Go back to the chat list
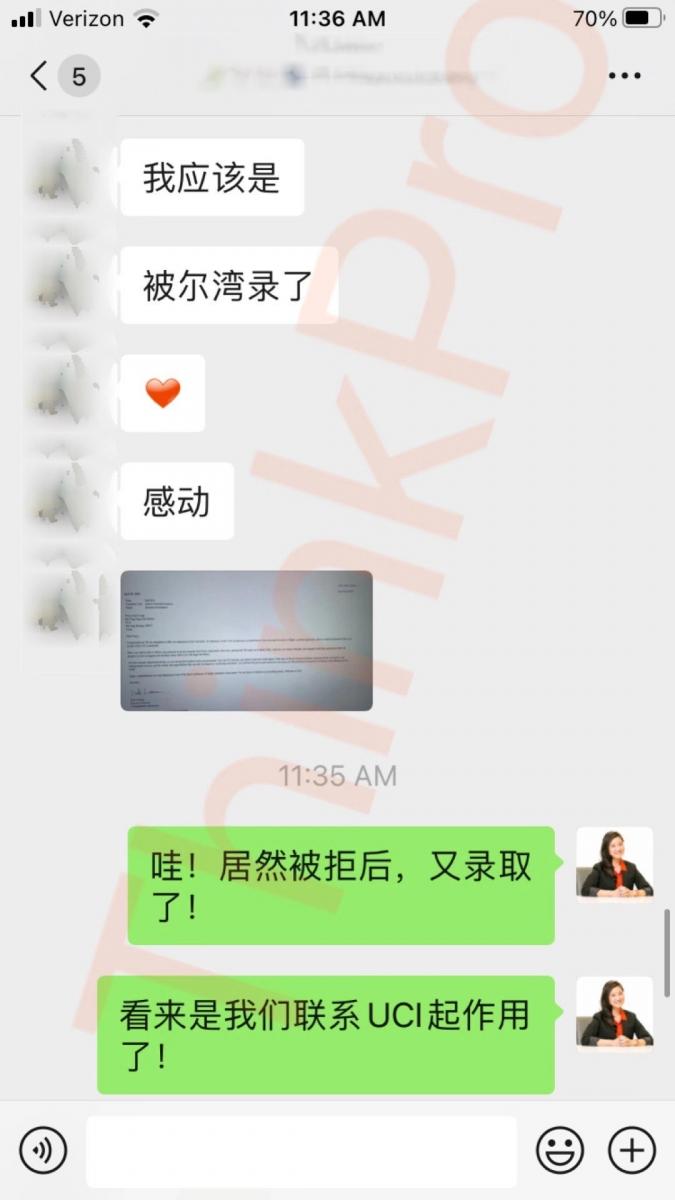The width and height of the screenshot is (675, 1200). click(40, 76)
